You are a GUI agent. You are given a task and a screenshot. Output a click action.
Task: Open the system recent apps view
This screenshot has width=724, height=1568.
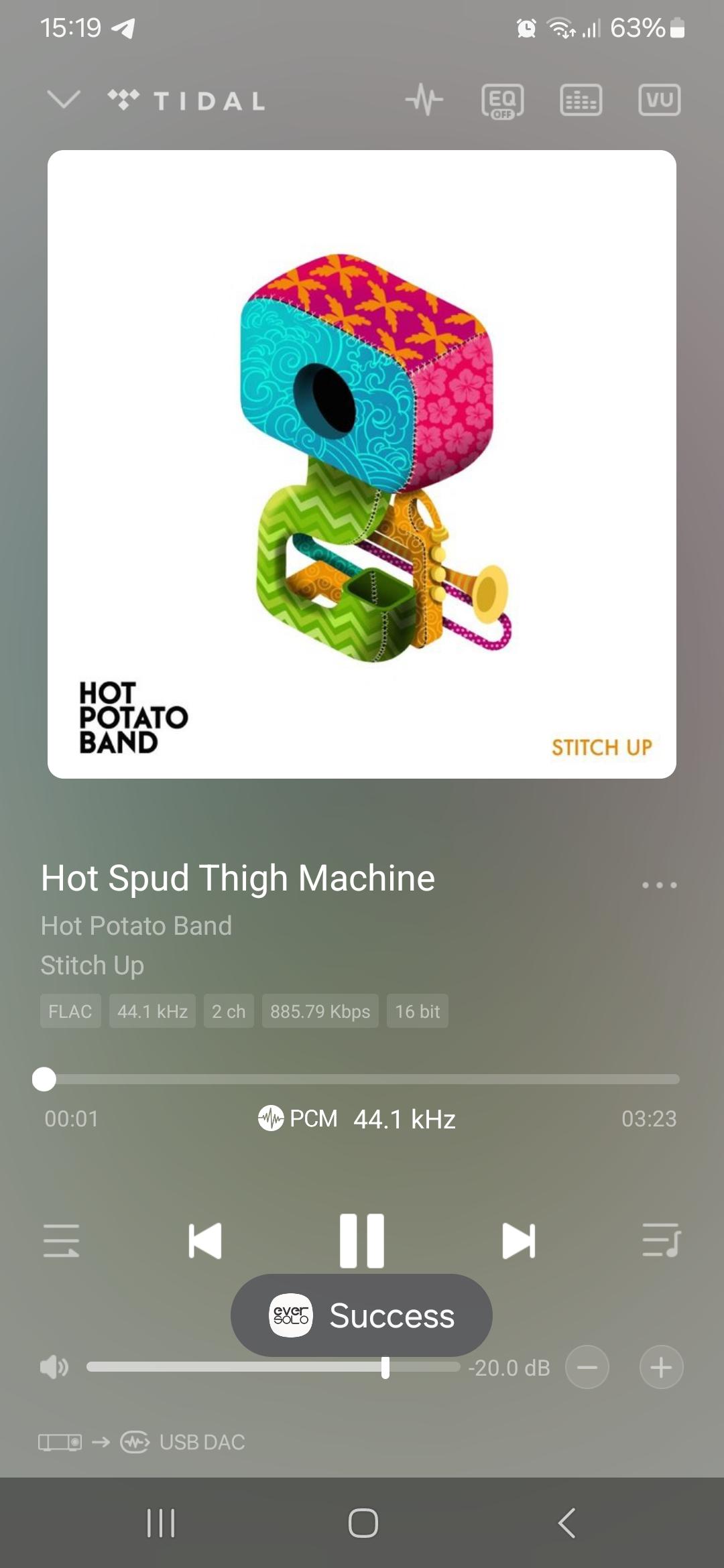(x=161, y=1523)
